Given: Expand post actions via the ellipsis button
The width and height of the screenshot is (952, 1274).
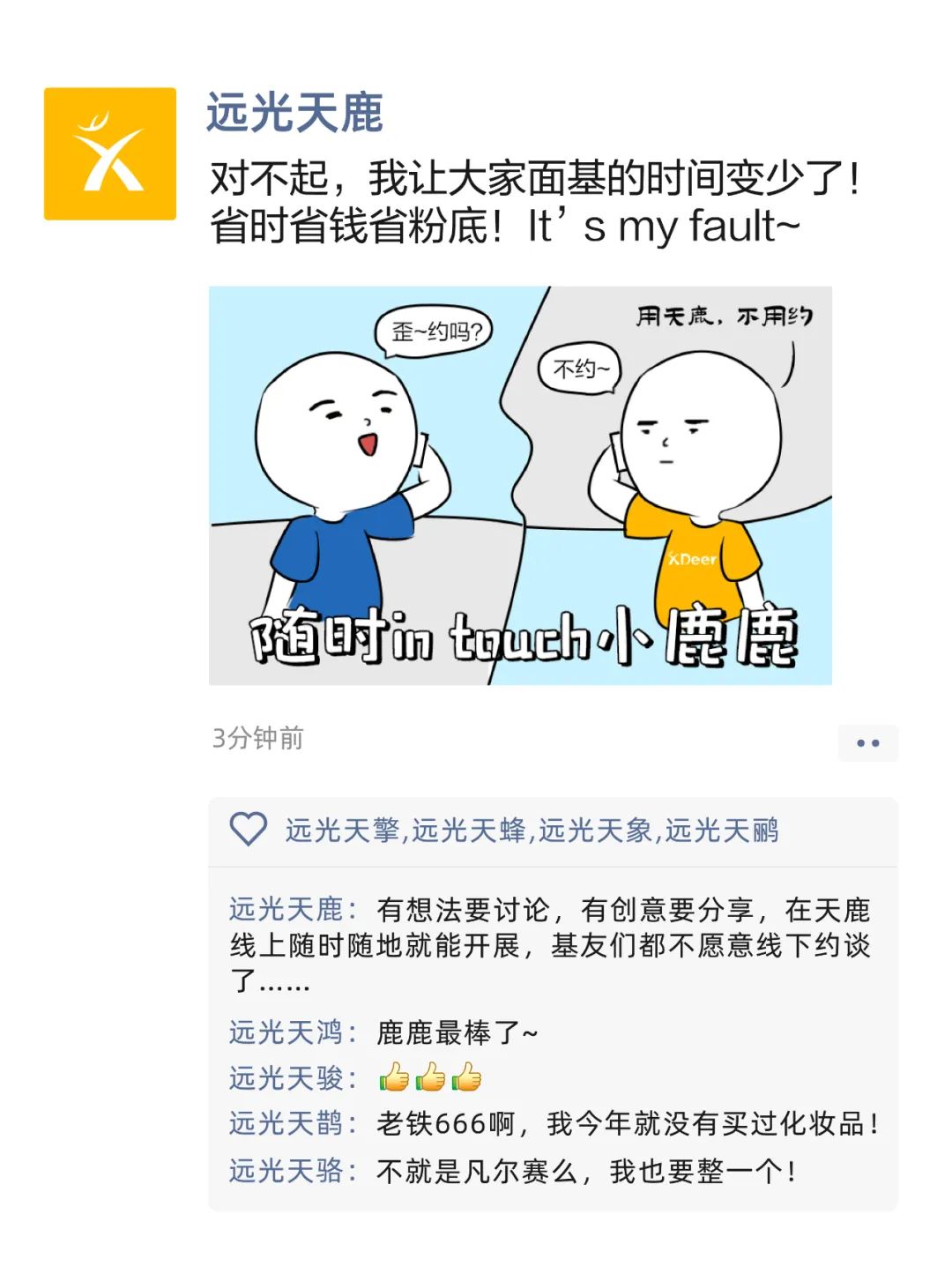Looking at the screenshot, I should click(868, 743).
